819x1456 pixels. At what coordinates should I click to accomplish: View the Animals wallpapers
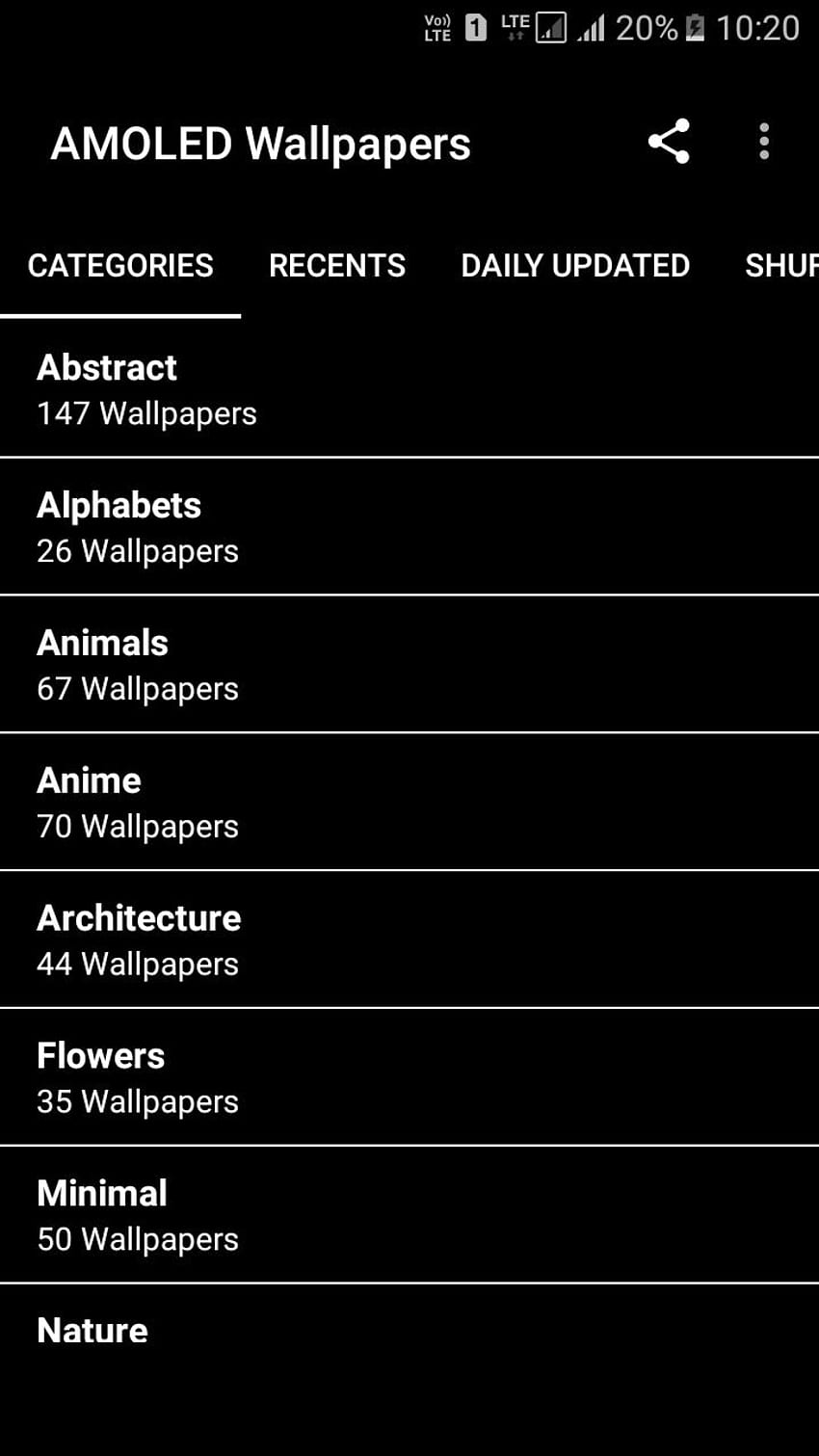409,665
